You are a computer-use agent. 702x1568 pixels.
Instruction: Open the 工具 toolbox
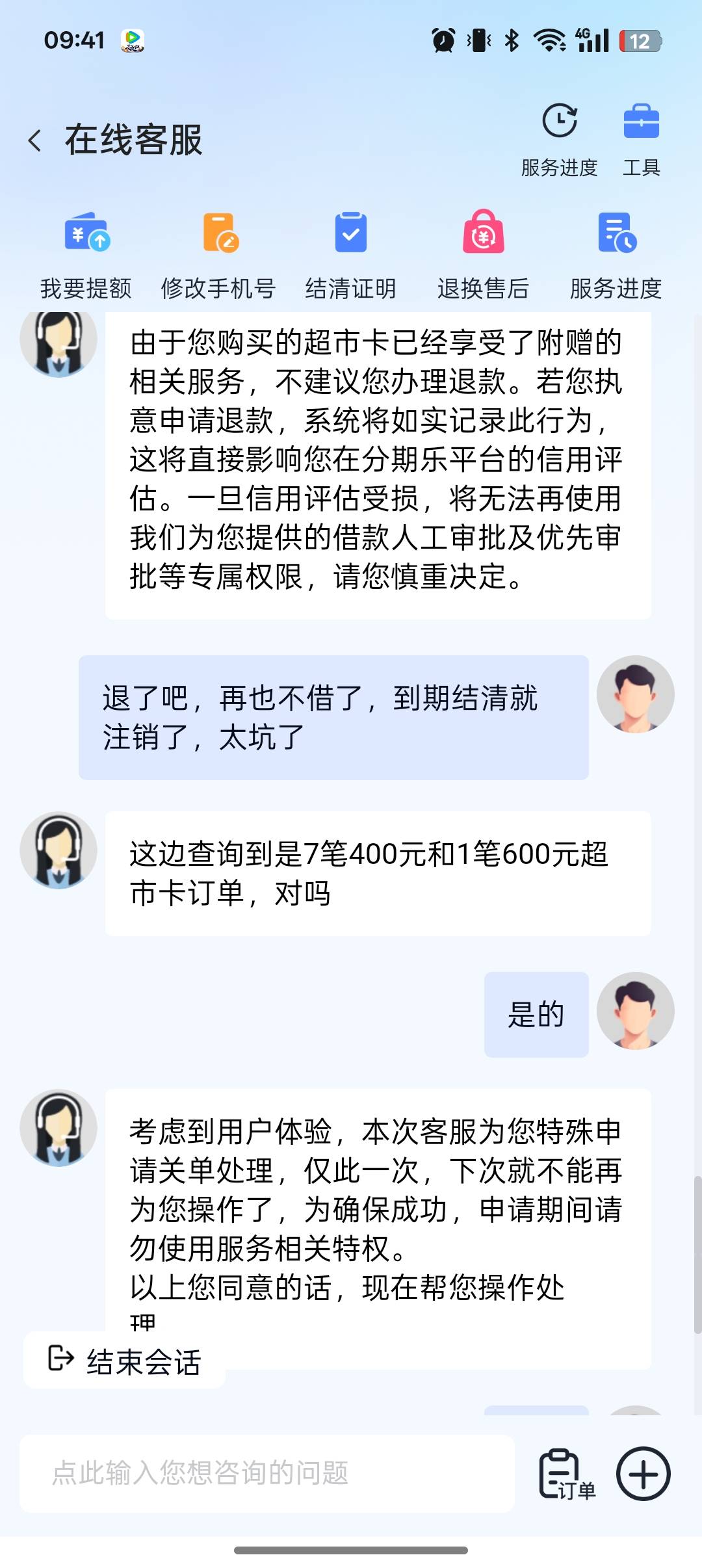[641, 139]
